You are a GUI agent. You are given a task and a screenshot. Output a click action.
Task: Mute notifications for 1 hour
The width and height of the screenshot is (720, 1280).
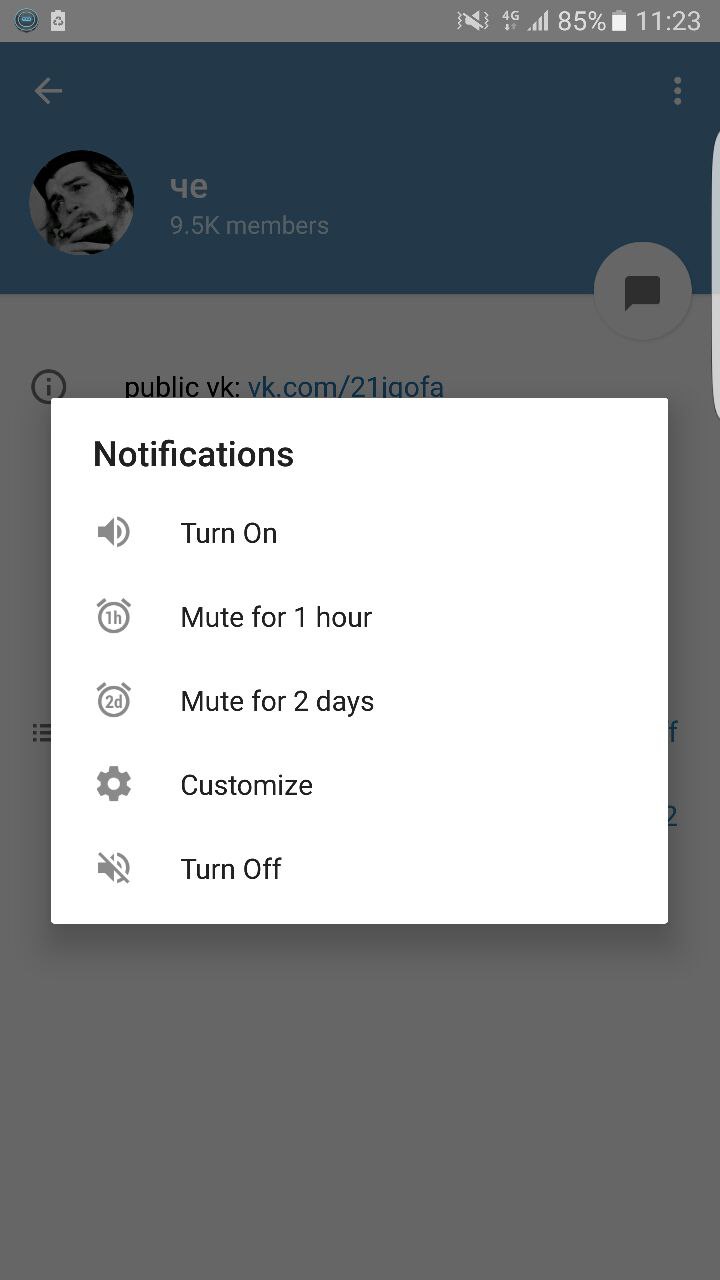tap(276, 617)
